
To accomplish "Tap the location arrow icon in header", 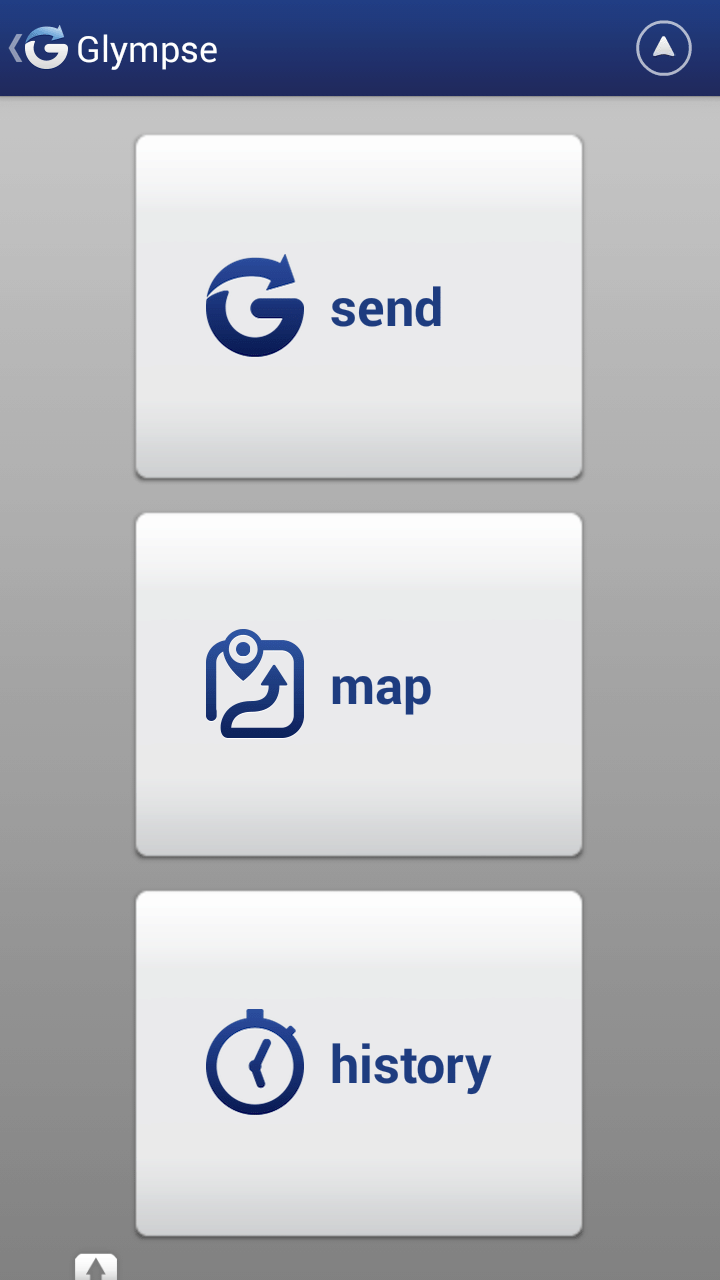I will coord(664,48).
